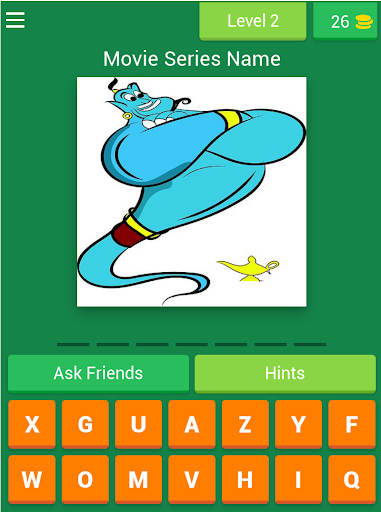Choose the letter F tile

coord(352,424)
